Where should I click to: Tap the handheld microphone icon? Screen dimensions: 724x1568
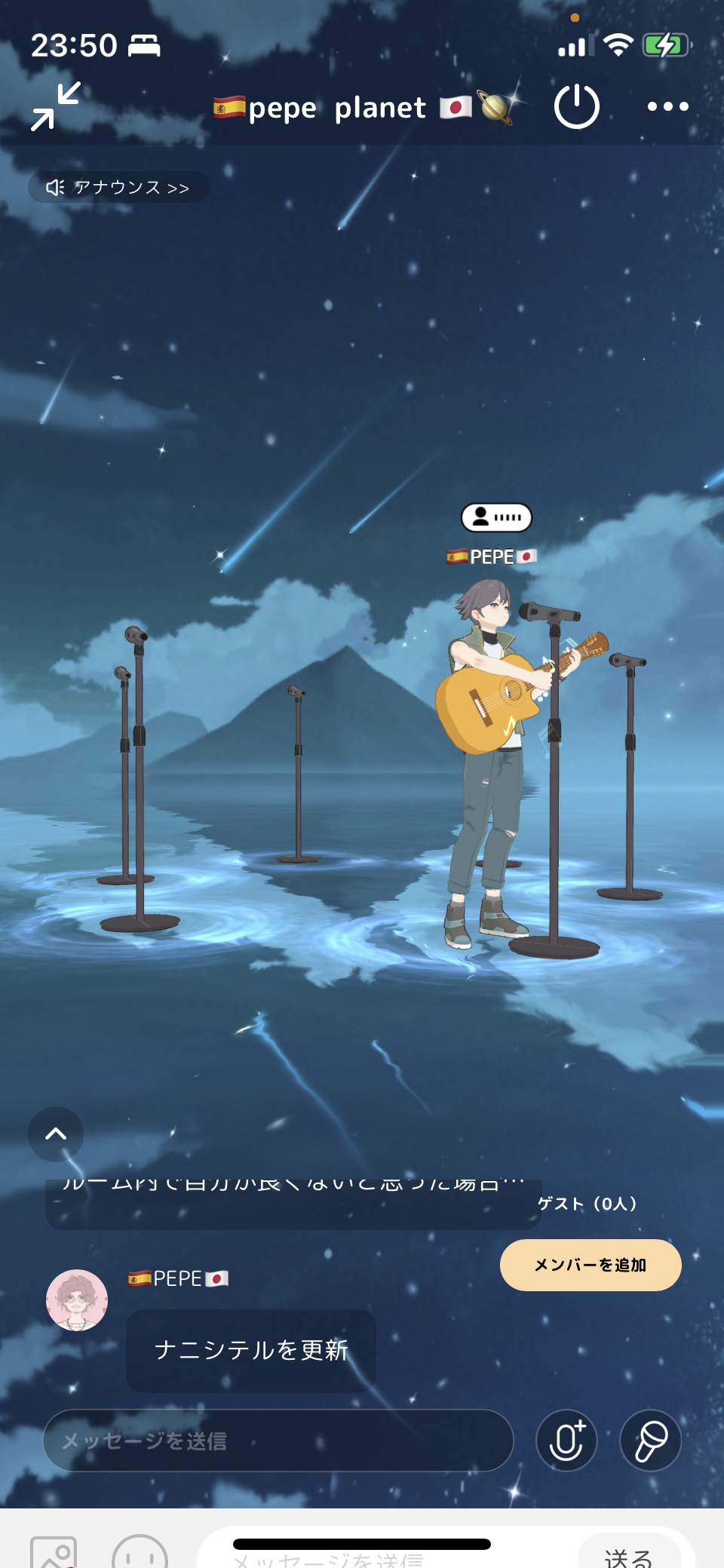click(x=651, y=1441)
